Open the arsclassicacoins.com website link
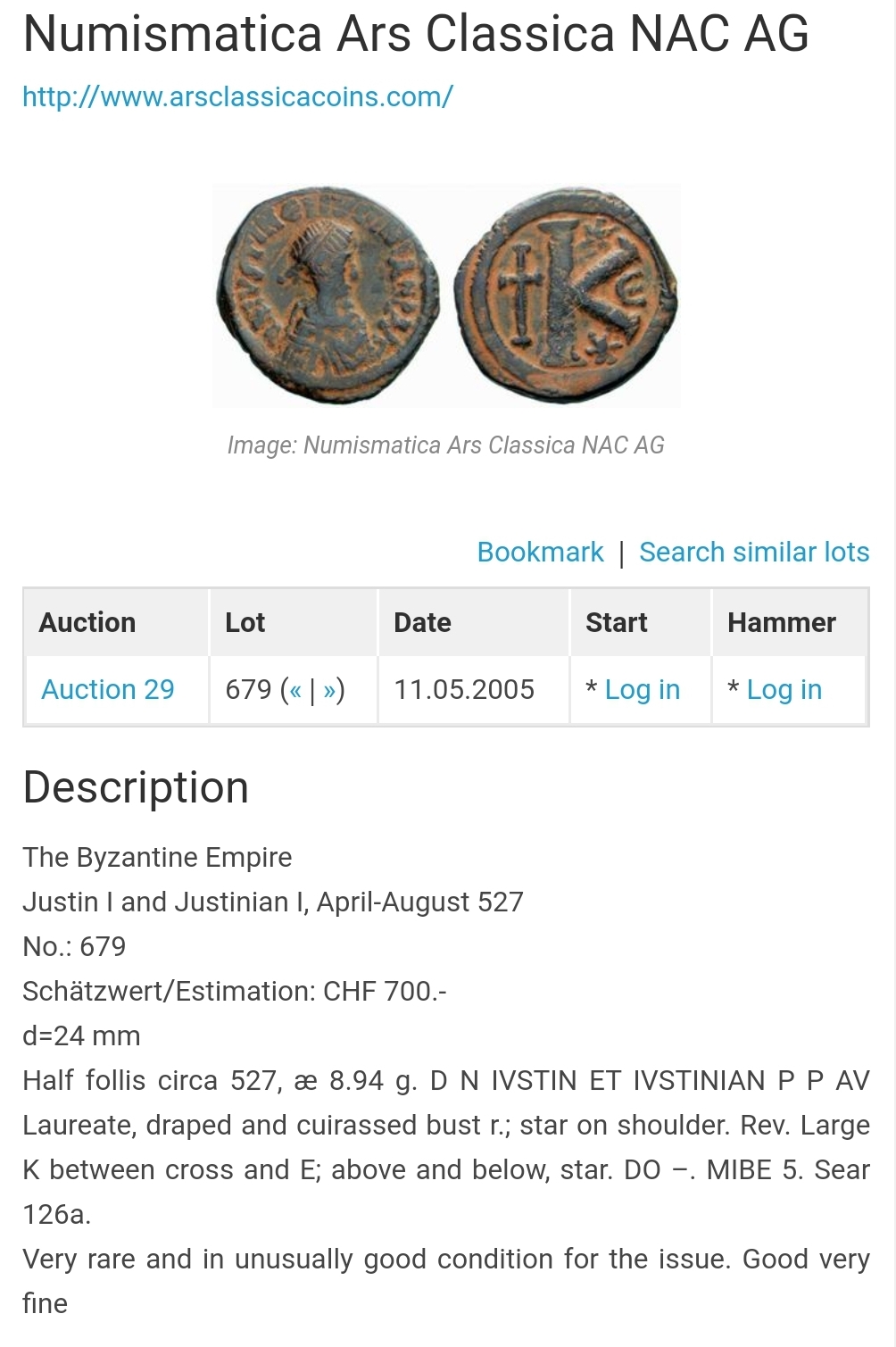 coord(237,96)
